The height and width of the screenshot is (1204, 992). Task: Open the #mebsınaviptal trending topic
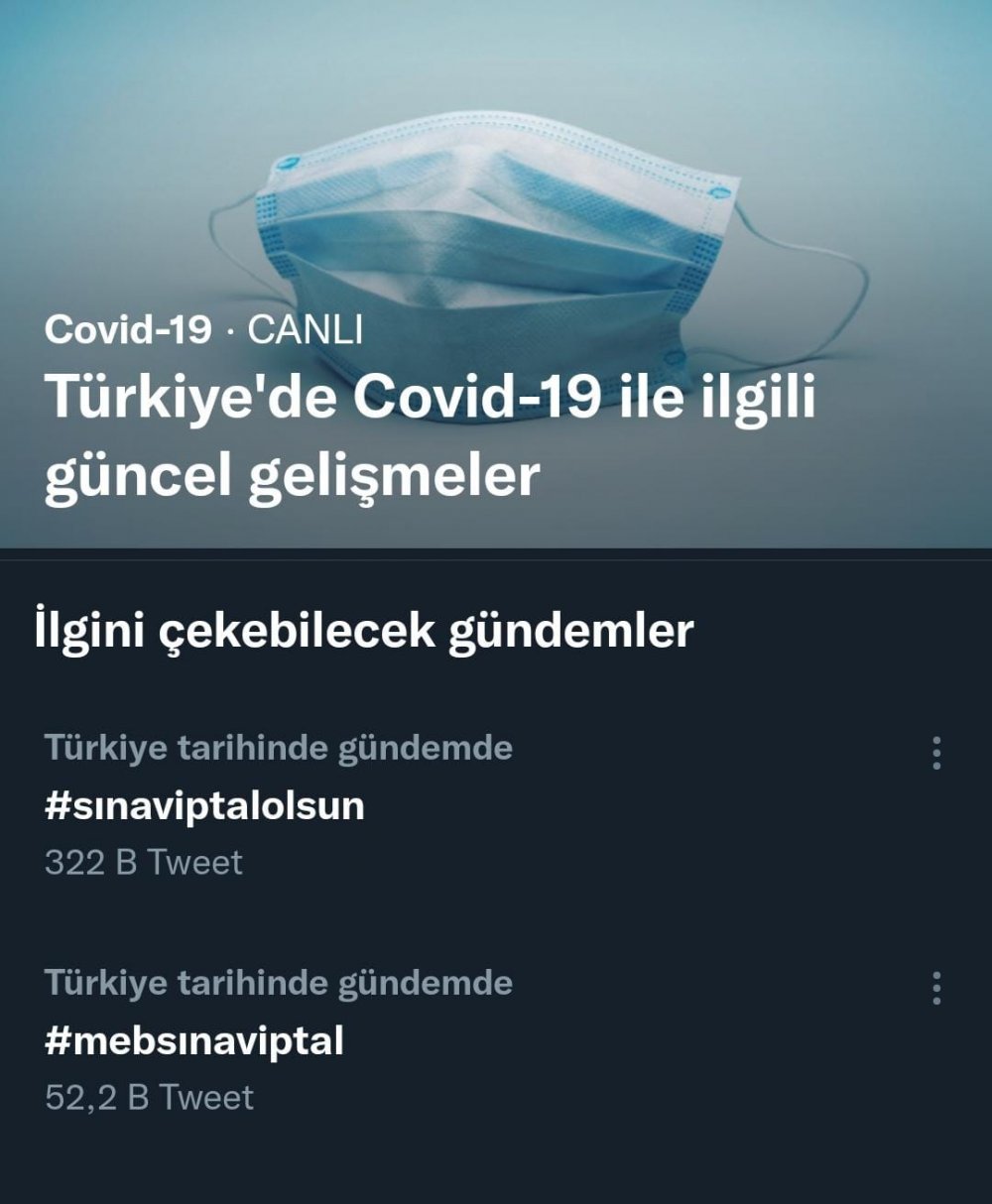(x=194, y=1041)
